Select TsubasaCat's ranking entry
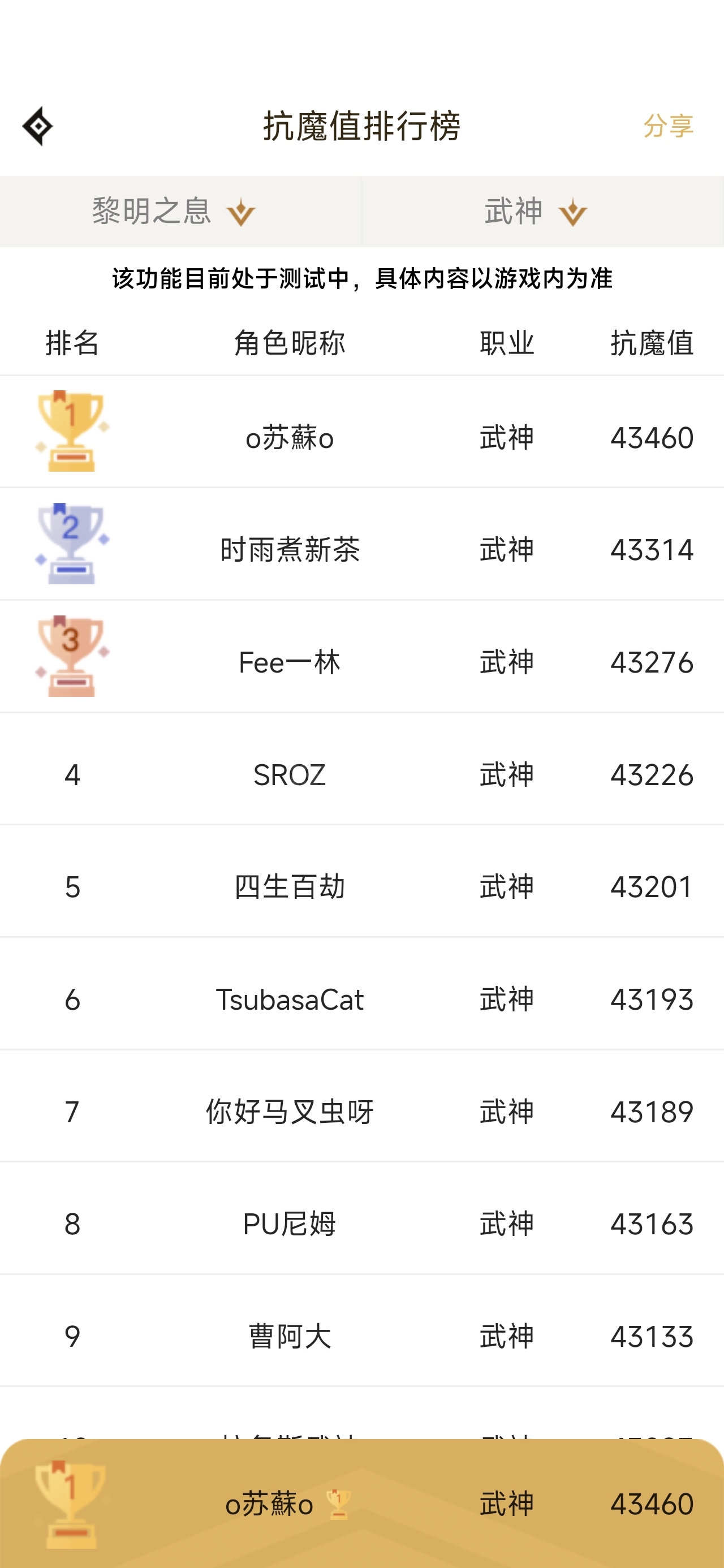Screen dimensions: 724x1568 (x=361, y=994)
